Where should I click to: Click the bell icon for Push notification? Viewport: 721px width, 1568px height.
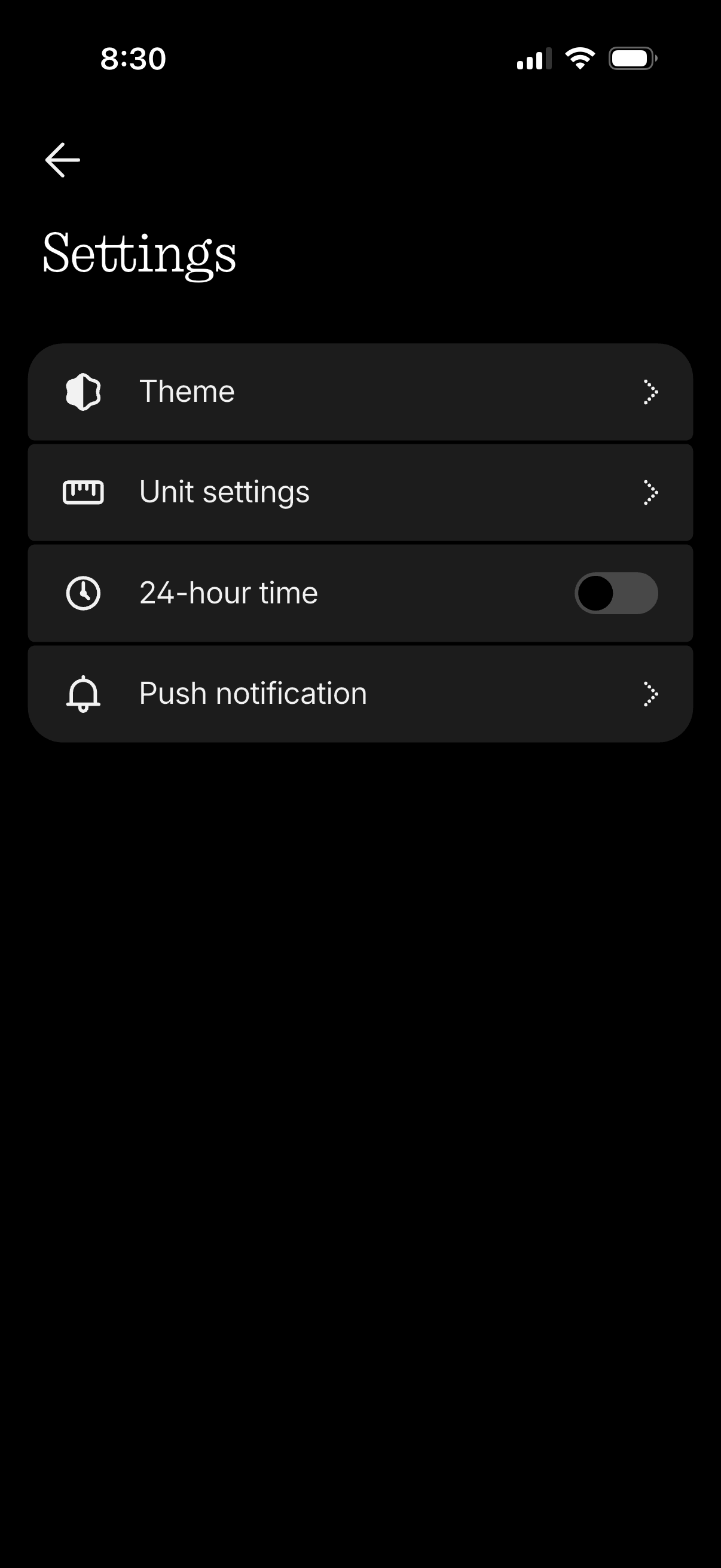pyautogui.click(x=82, y=693)
